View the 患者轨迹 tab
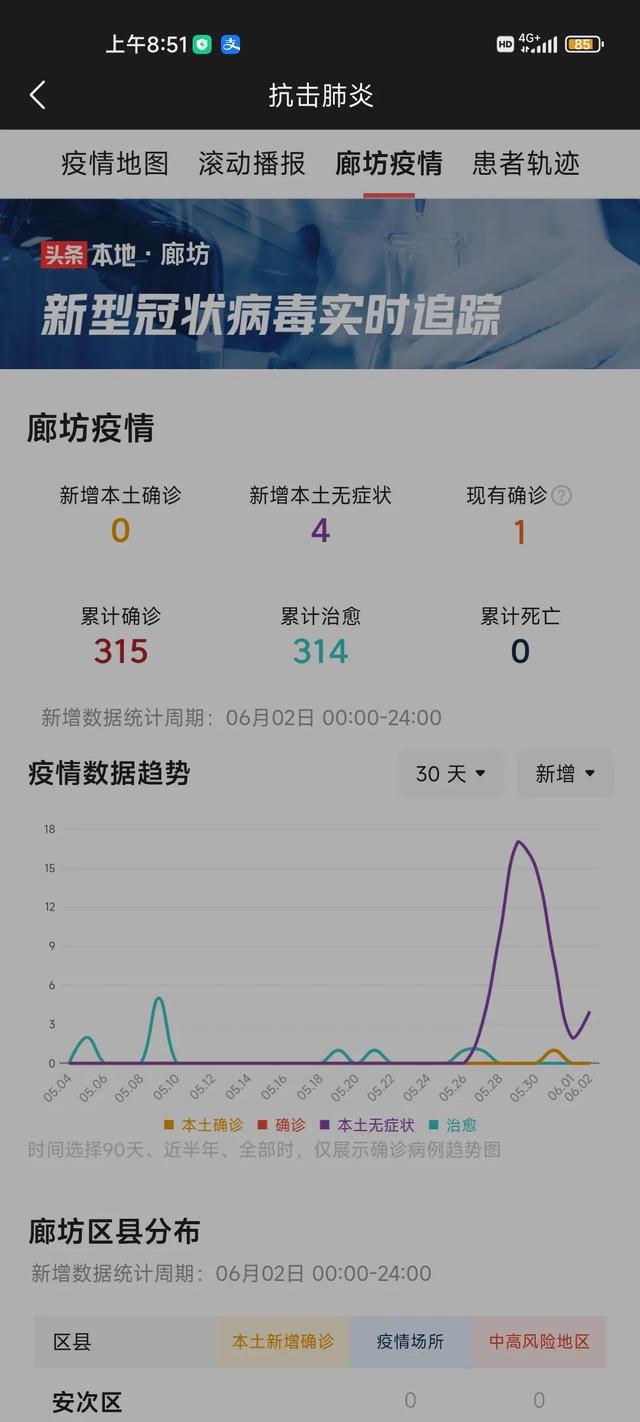The height and width of the screenshot is (1422, 640). [x=526, y=163]
